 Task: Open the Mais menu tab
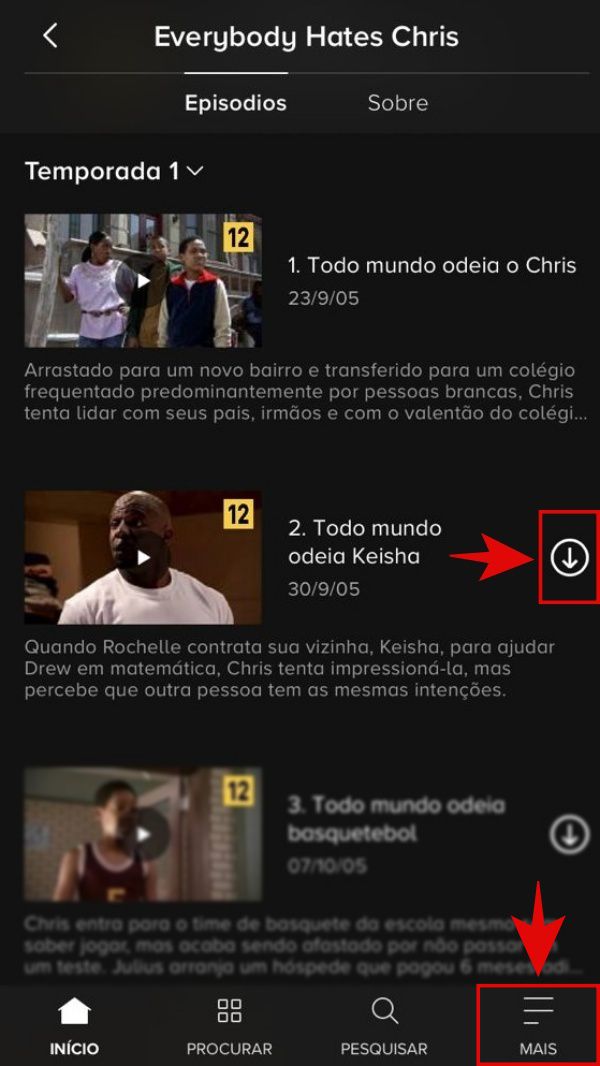click(538, 1026)
